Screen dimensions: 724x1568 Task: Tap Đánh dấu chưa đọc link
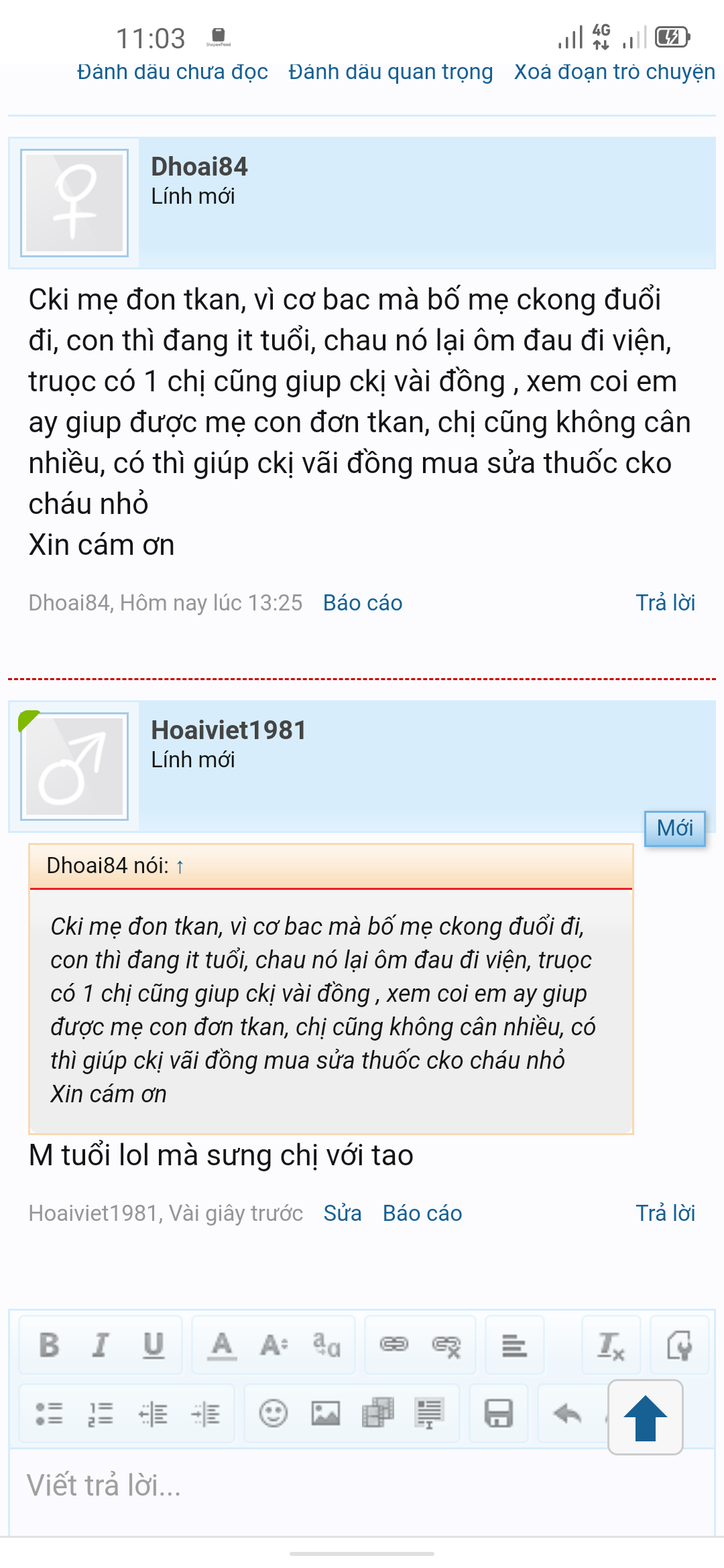172,72
